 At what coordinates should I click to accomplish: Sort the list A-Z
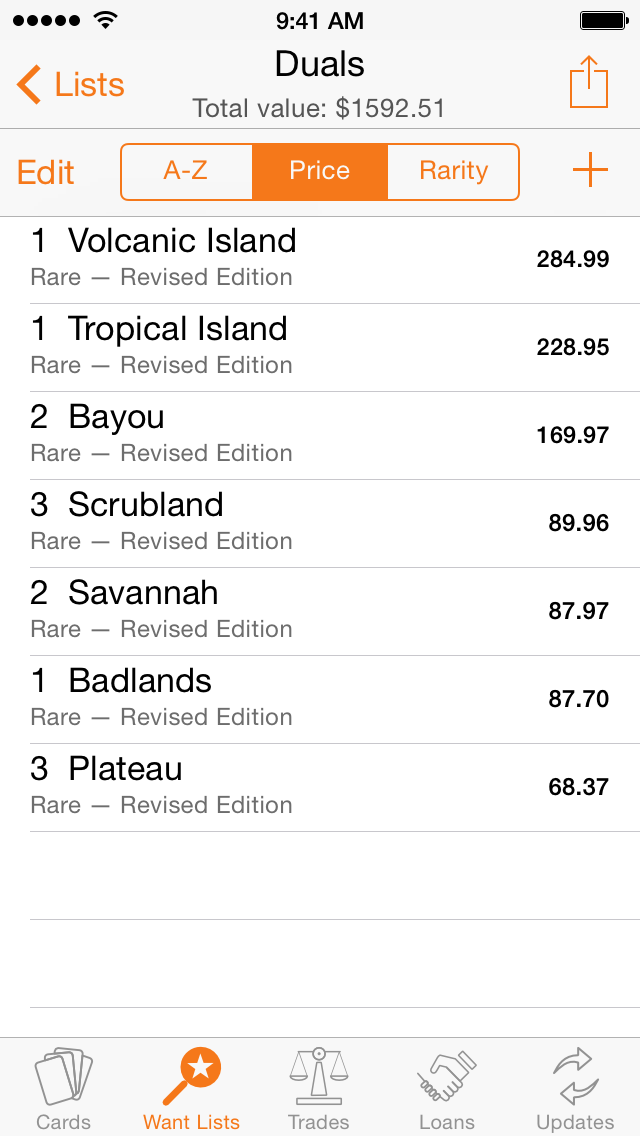click(186, 171)
